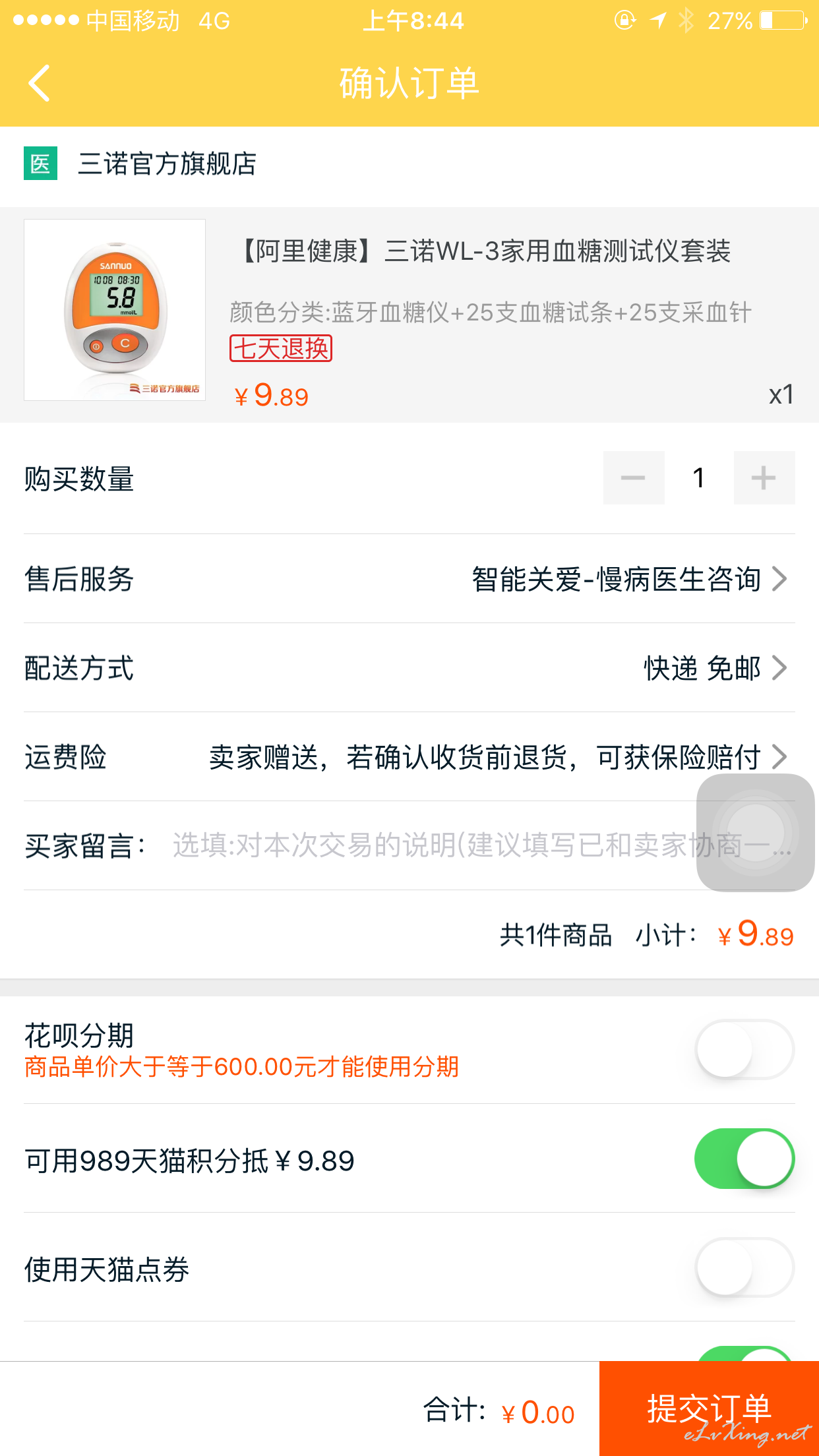Open the 售后服务 options

click(x=409, y=579)
